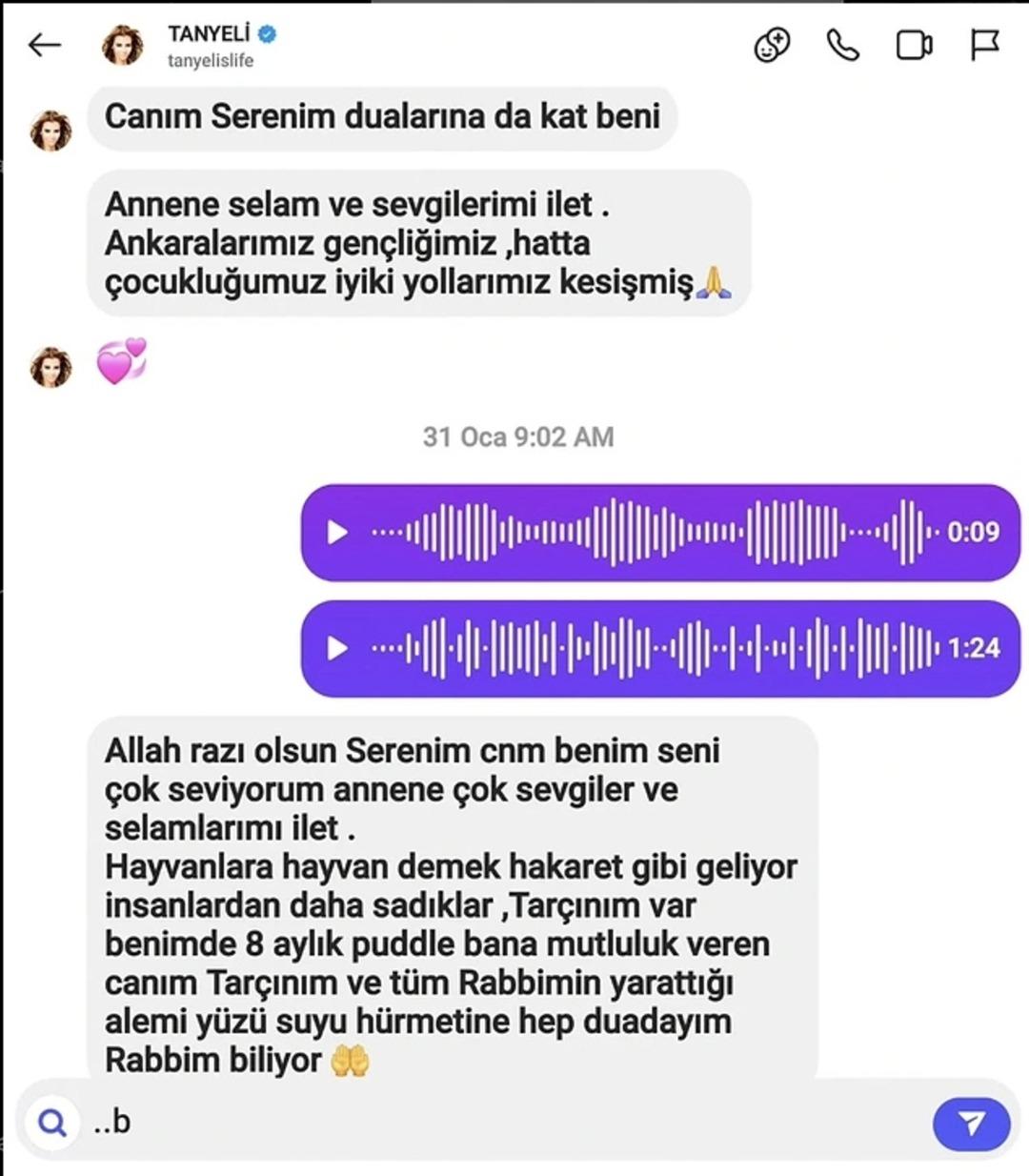1029x1176 pixels.
Task: Start a video call with TANYELİ
Action: (x=914, y=45)
